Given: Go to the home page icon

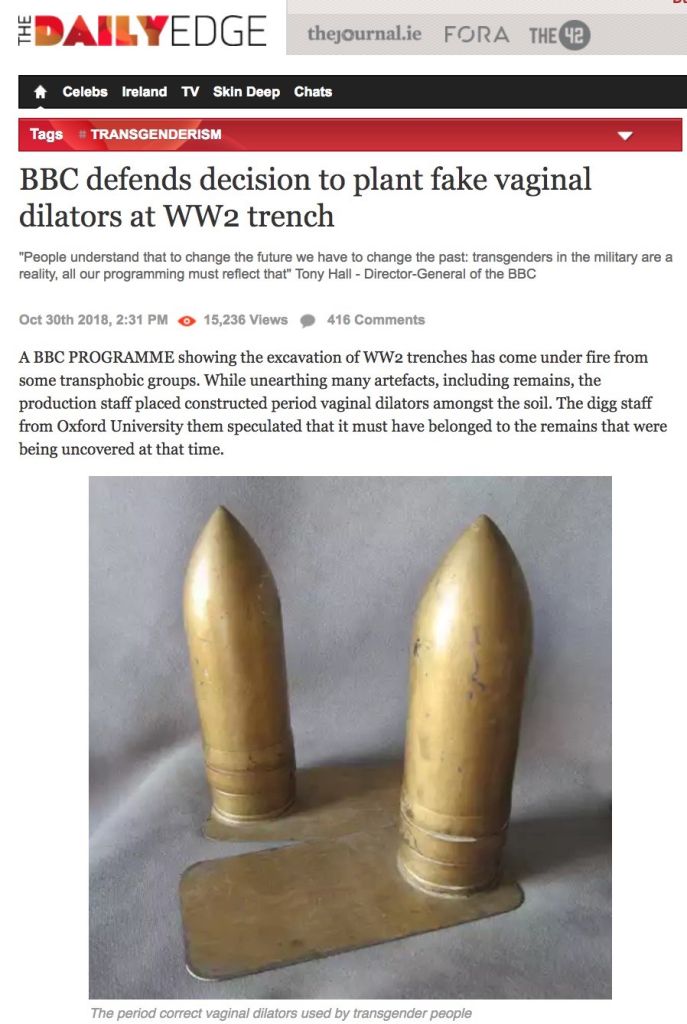Looking at the screenshot, I should tap(40, 92).
